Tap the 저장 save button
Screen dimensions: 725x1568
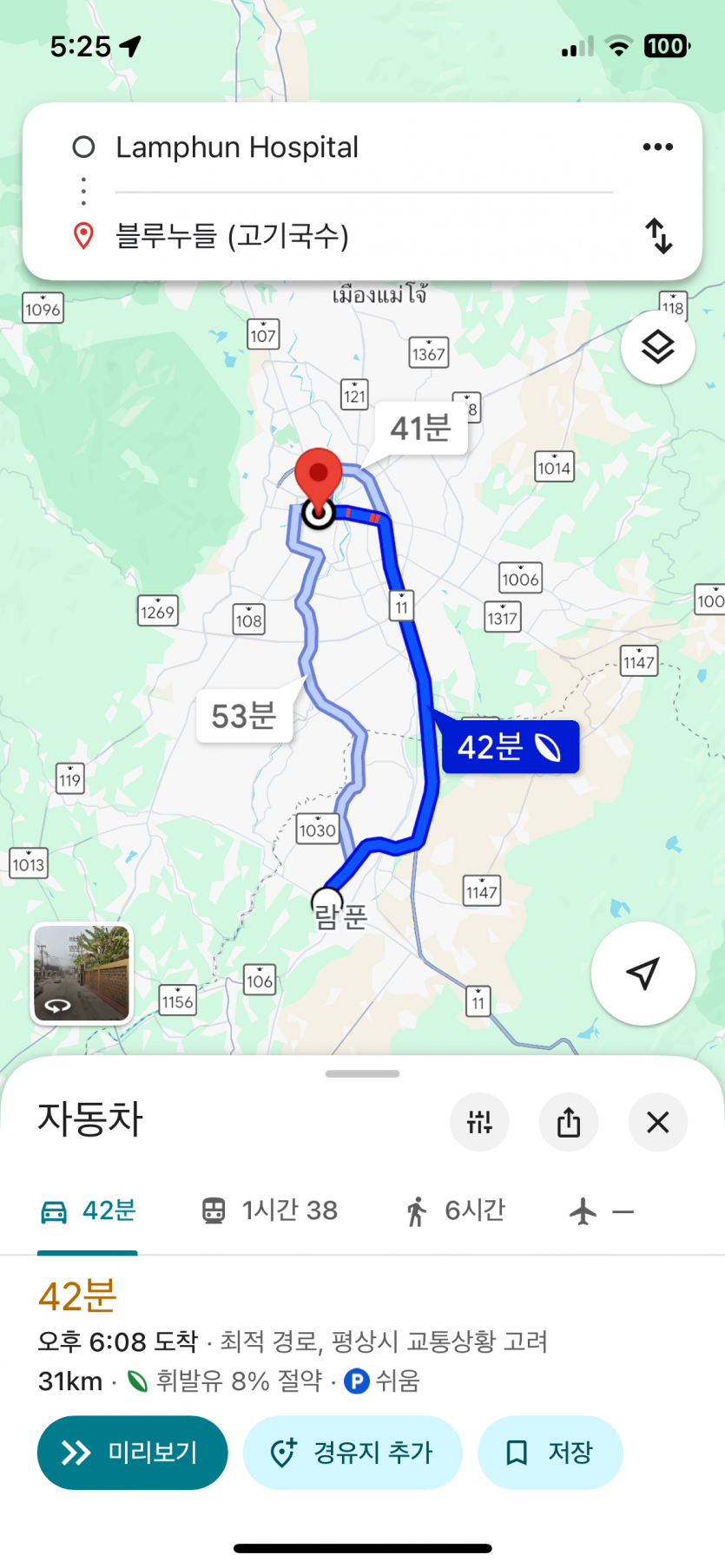coord(550,1452)
